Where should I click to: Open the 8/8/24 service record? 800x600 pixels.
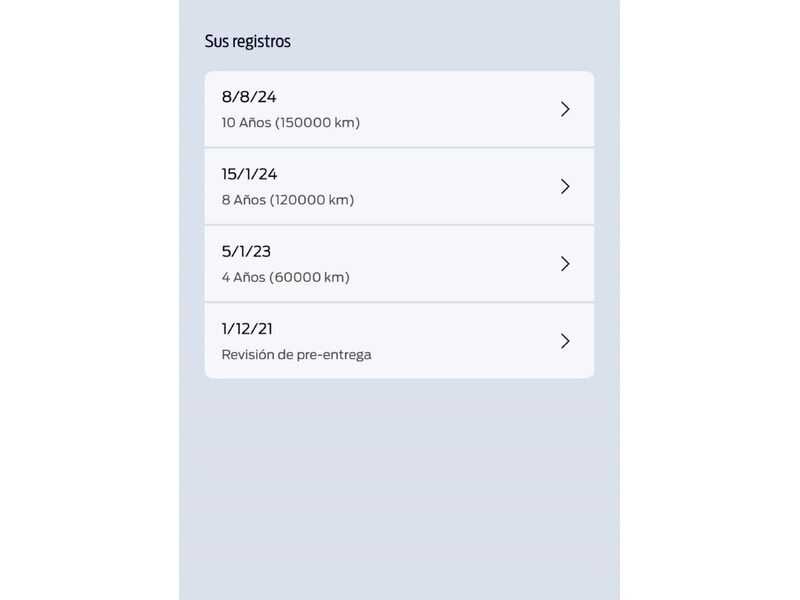click(399, 109)
